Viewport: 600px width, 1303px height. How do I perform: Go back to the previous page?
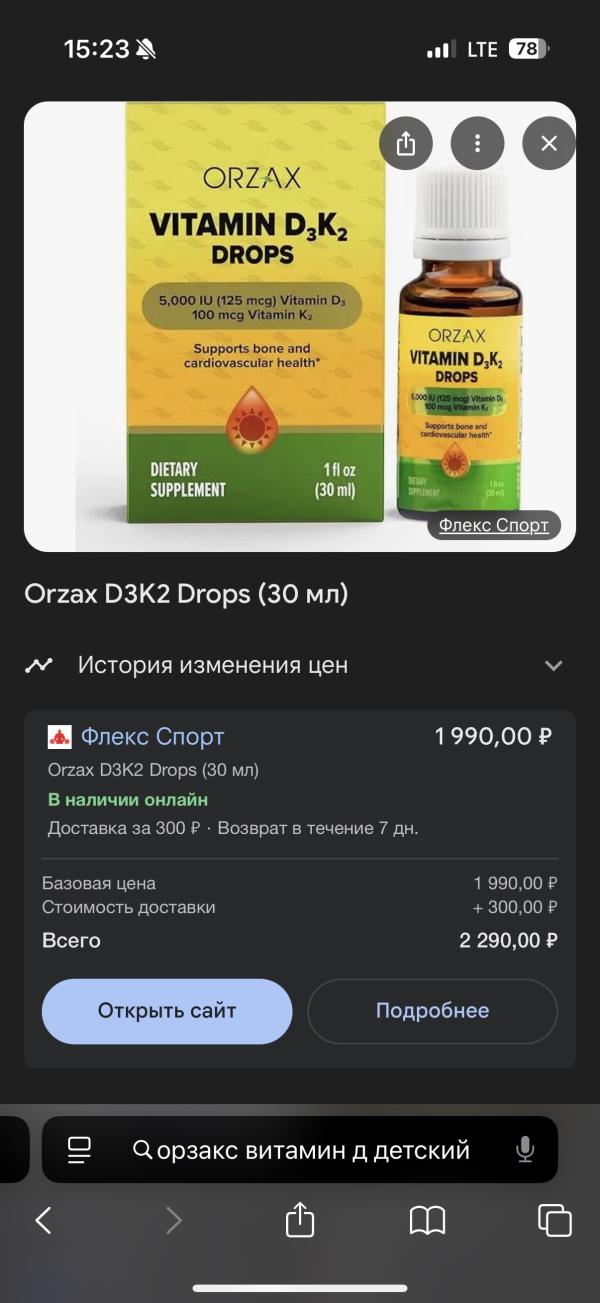43,1220
